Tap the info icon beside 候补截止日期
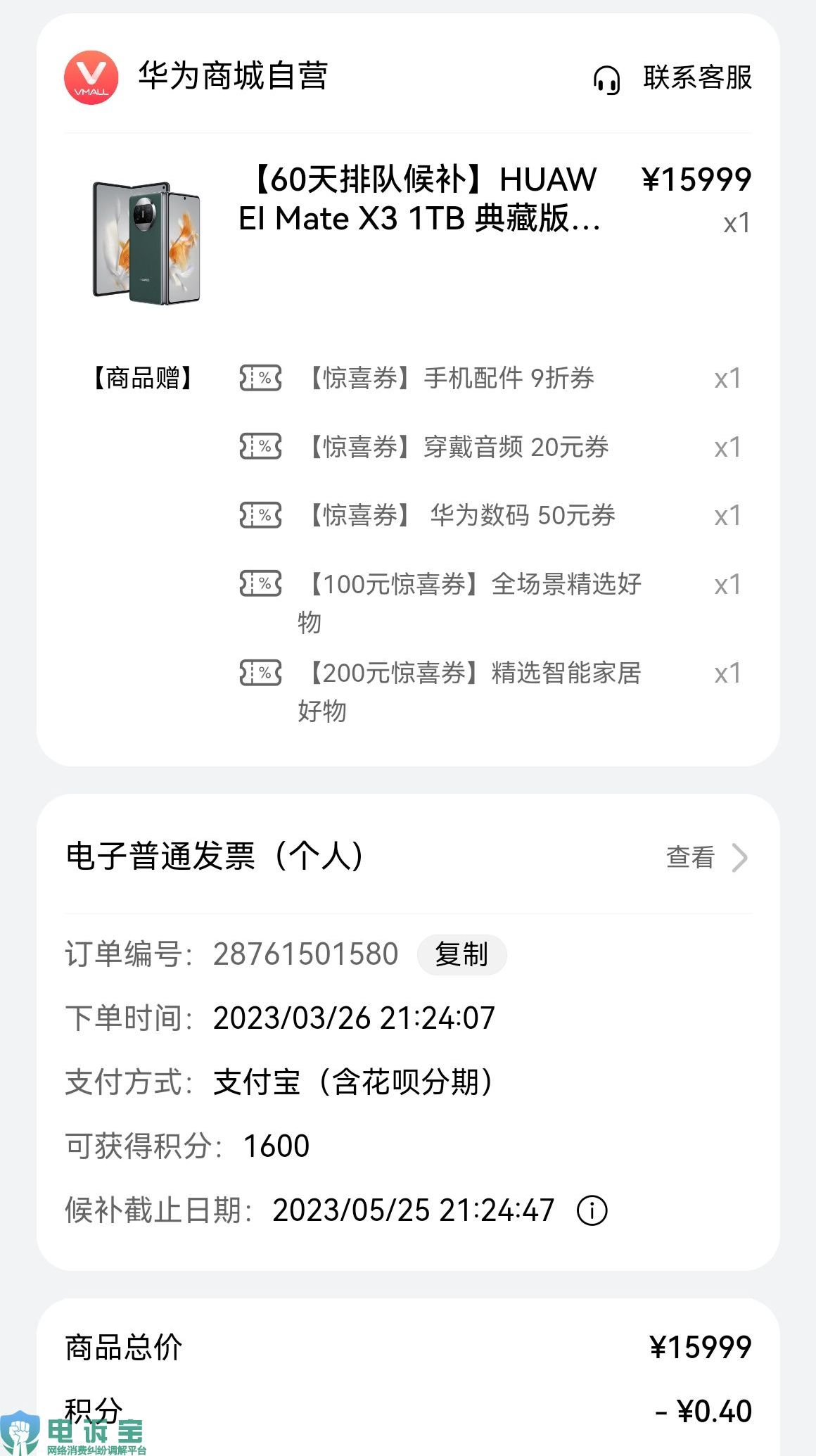816x1456 pixels. pos(592,1211)
